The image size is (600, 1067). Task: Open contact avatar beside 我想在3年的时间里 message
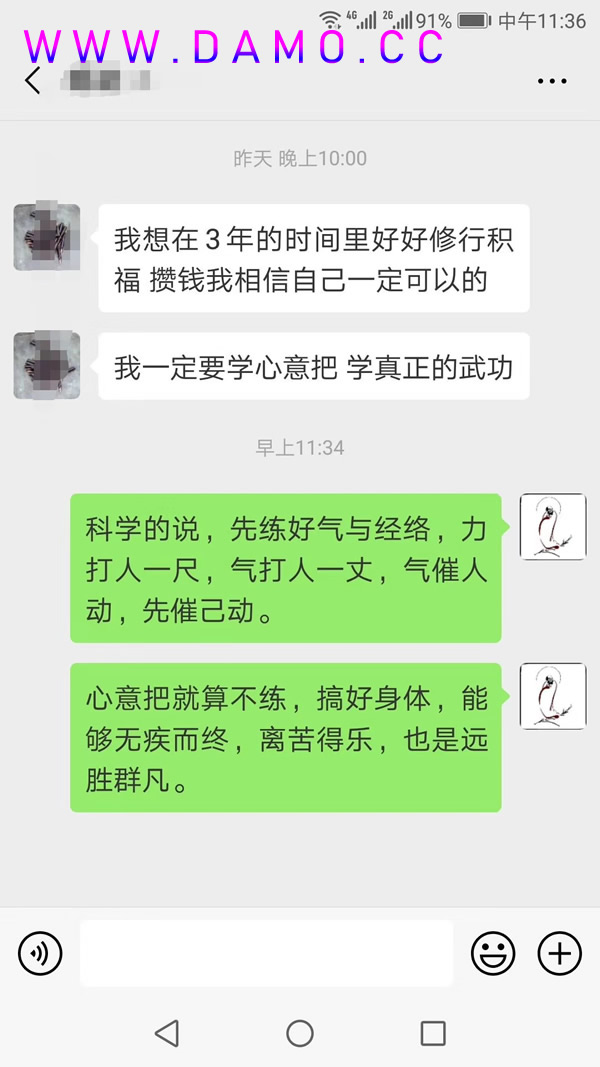47,238
